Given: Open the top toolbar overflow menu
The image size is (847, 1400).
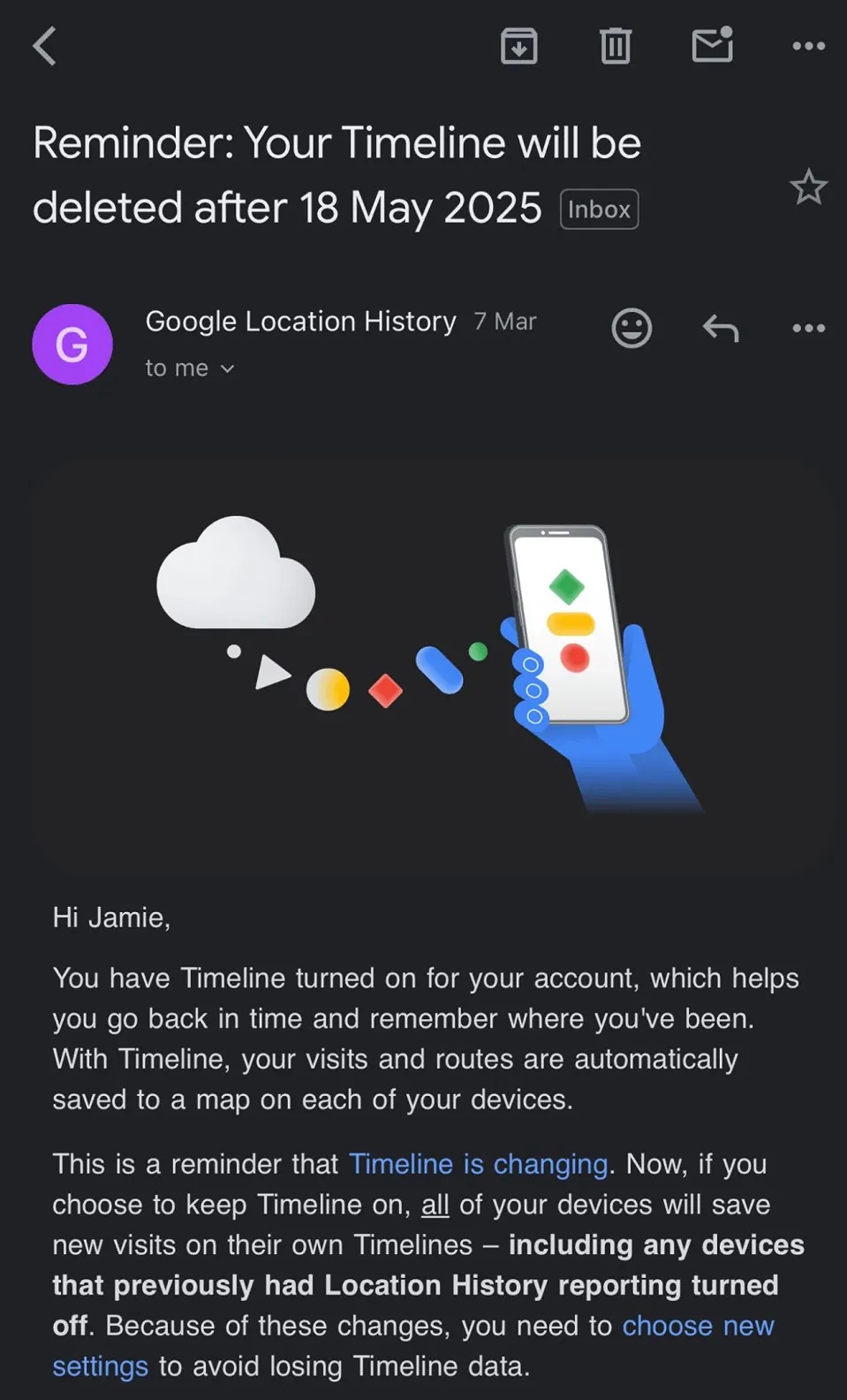Looking at the screenshot, I should 808,46.
